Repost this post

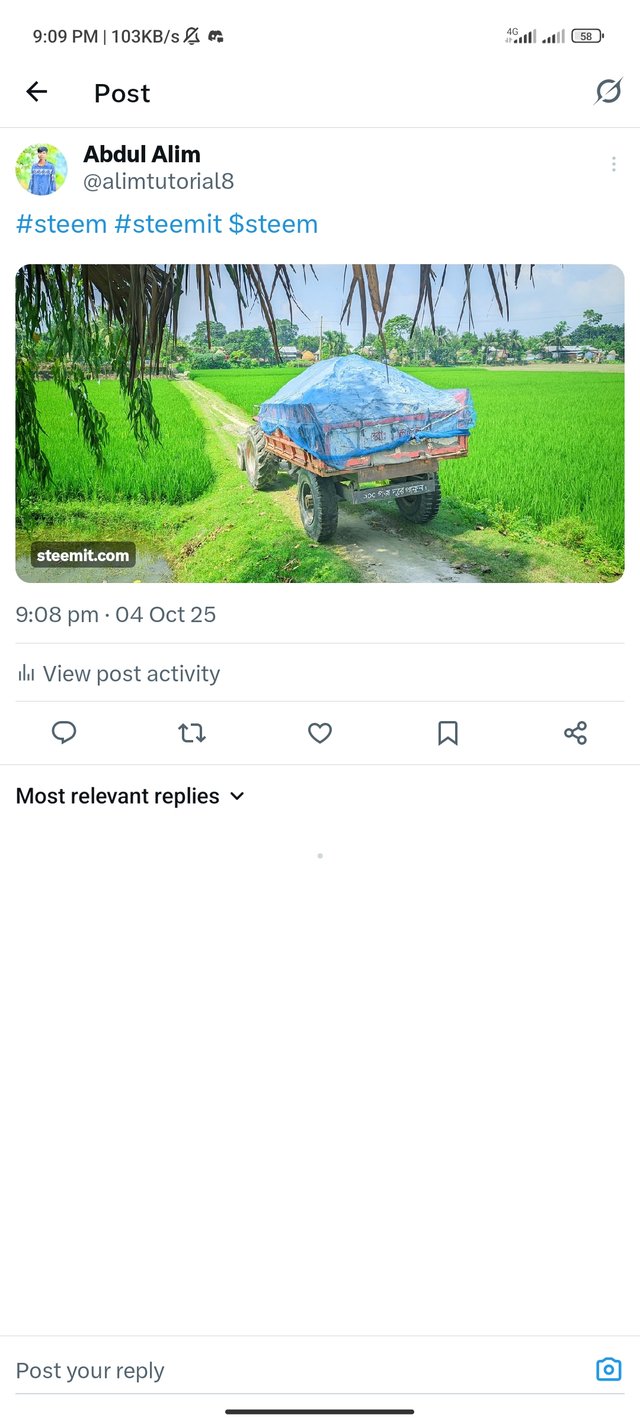[x=192, y=733]
